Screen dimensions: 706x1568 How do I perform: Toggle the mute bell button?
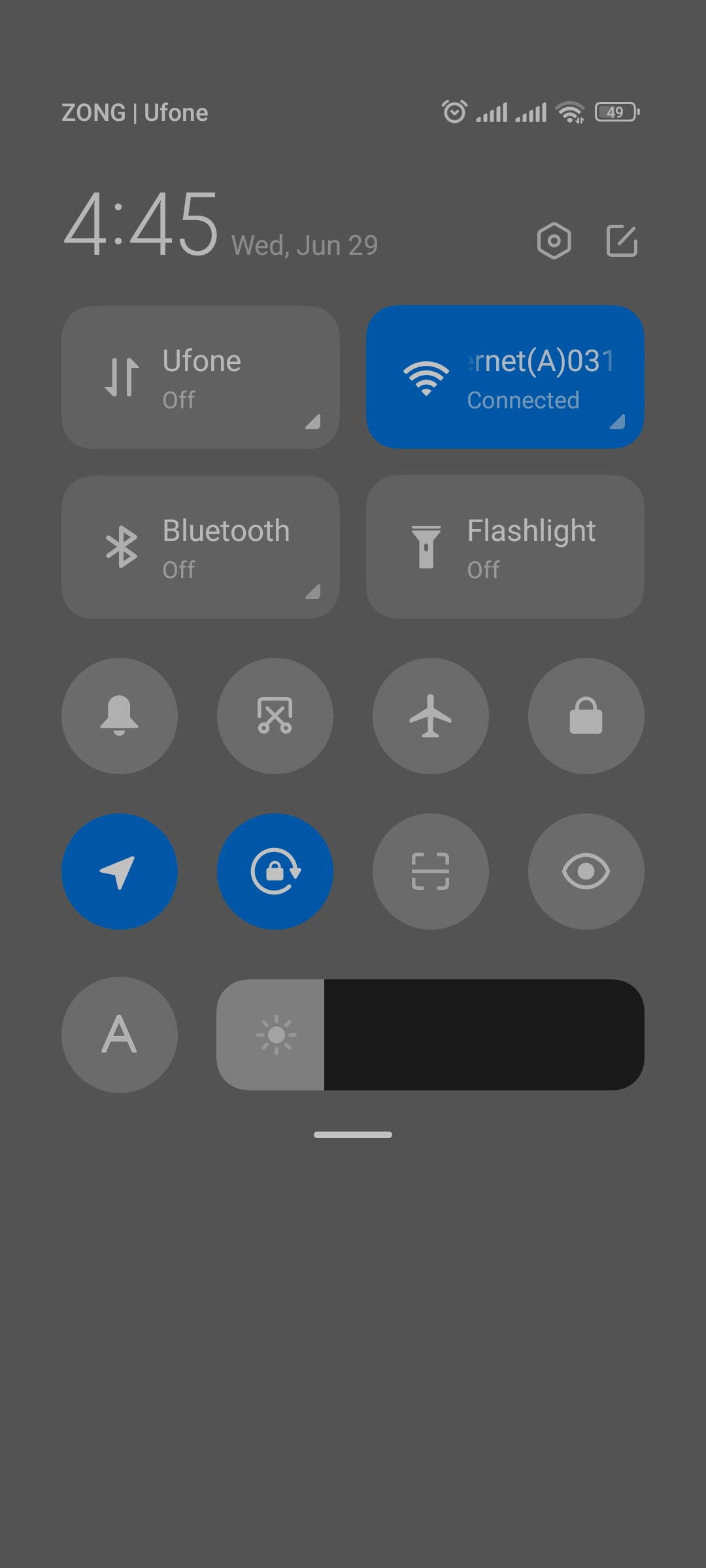(120, 716)
